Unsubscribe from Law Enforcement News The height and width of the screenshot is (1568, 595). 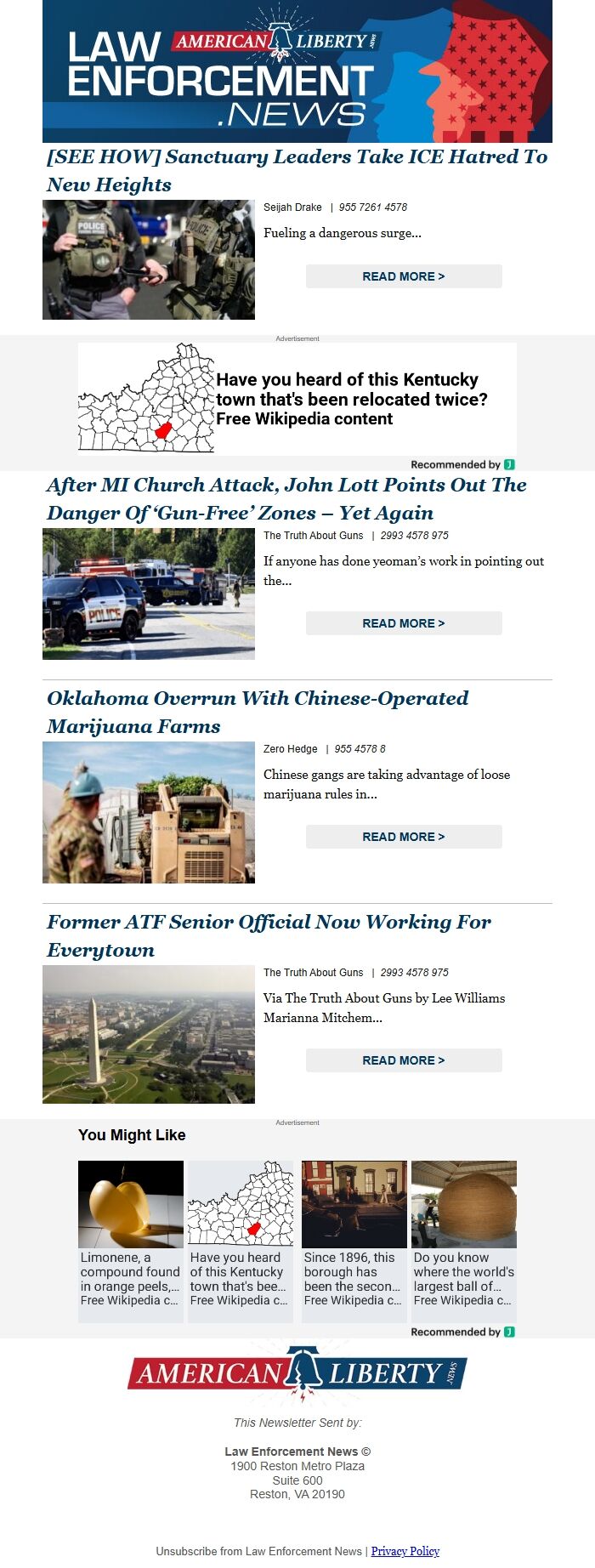258,1551
